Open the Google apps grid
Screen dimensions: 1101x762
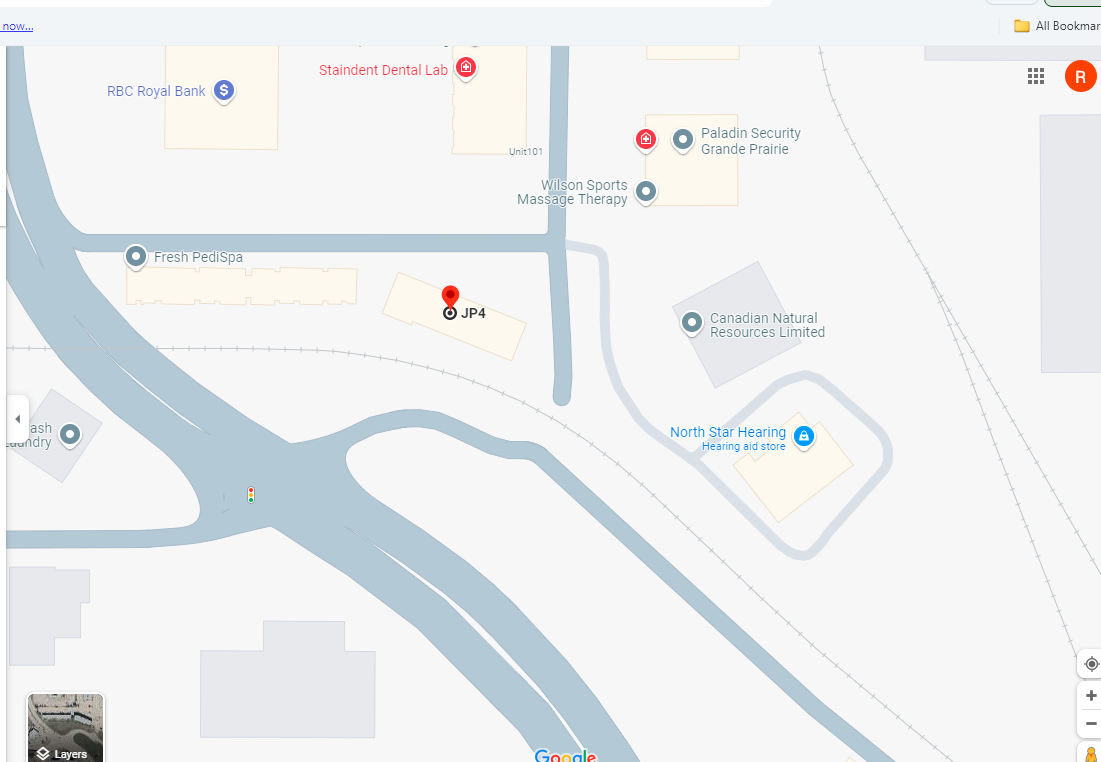point(1036,76)
